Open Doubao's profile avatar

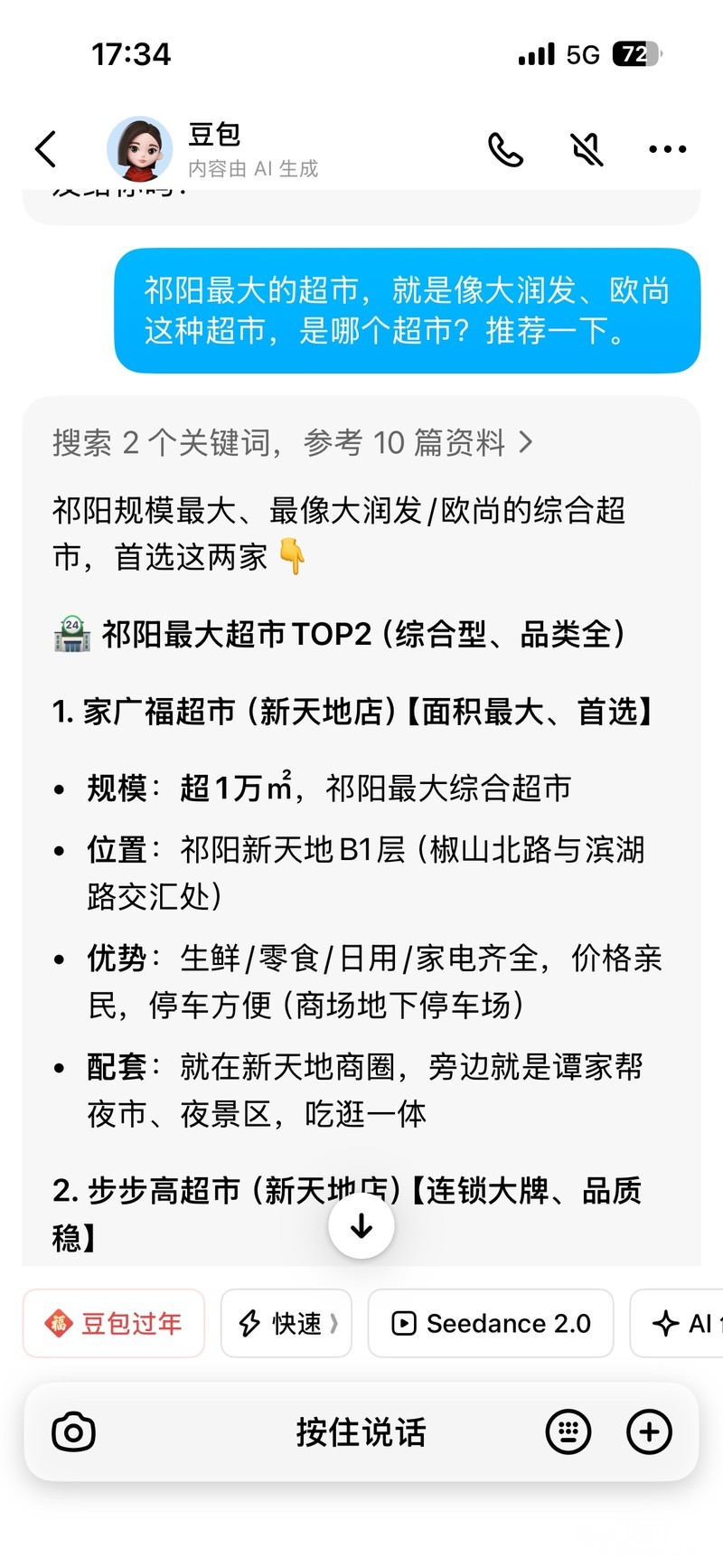coord(139,149)
